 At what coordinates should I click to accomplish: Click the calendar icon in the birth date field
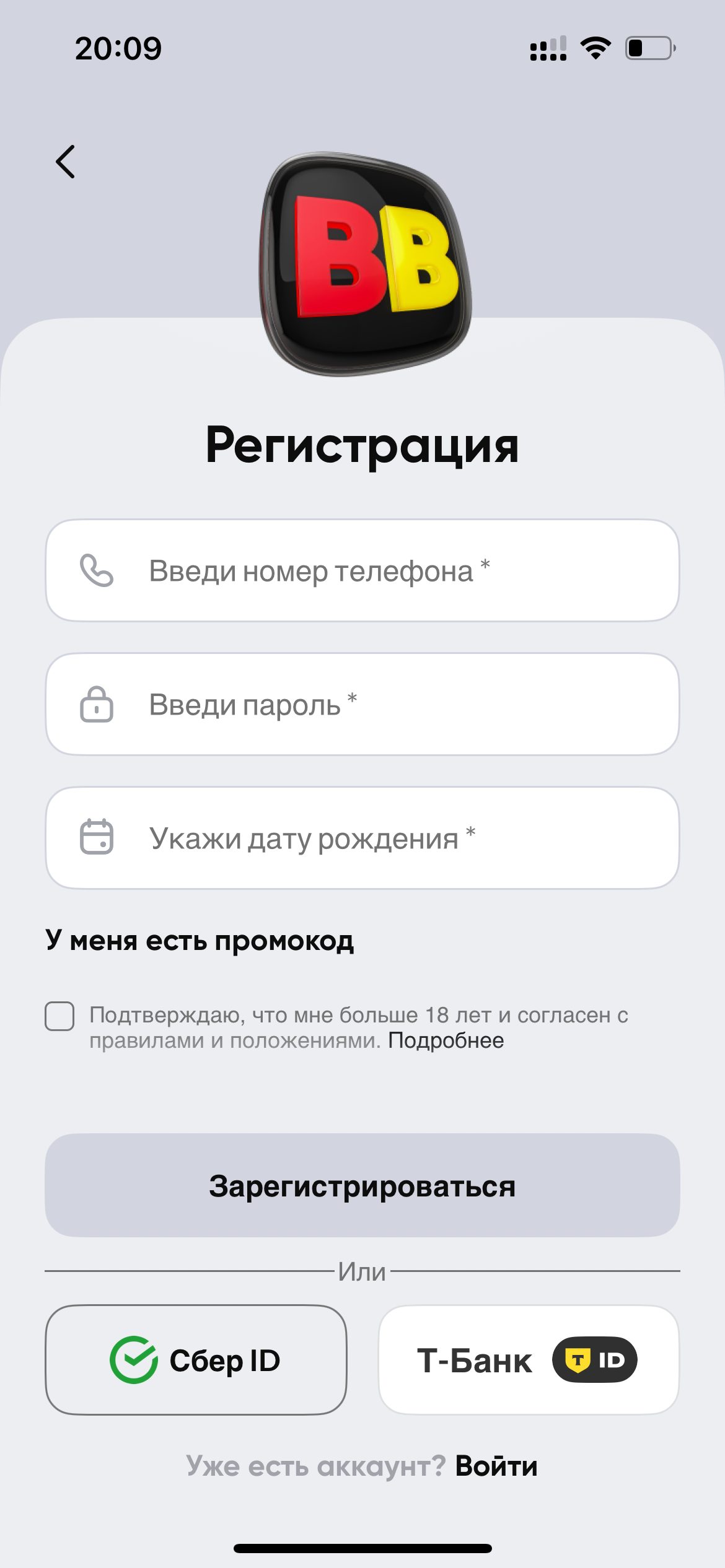pos(96,837)
